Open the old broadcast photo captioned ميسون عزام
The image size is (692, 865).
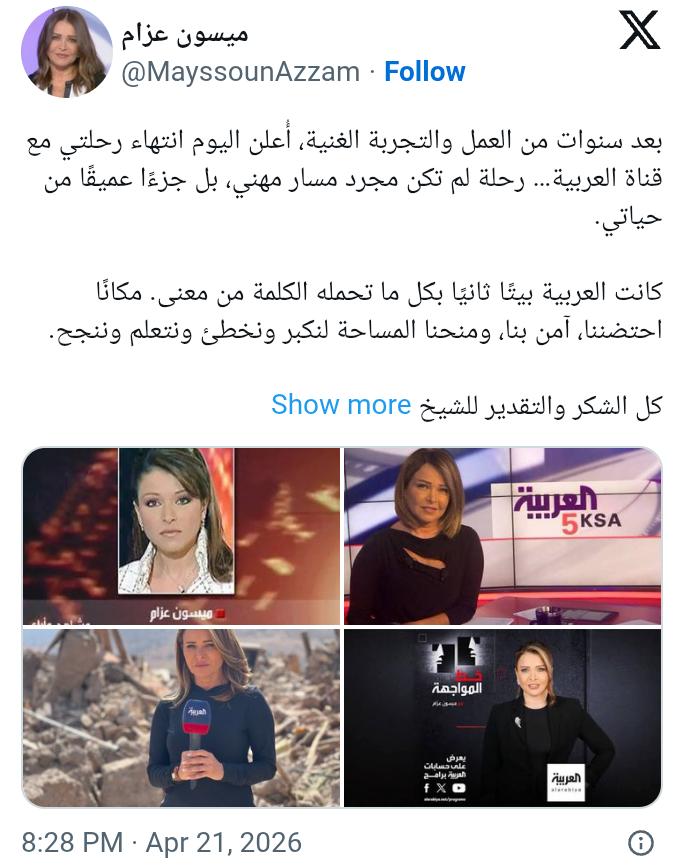(181, 537)
